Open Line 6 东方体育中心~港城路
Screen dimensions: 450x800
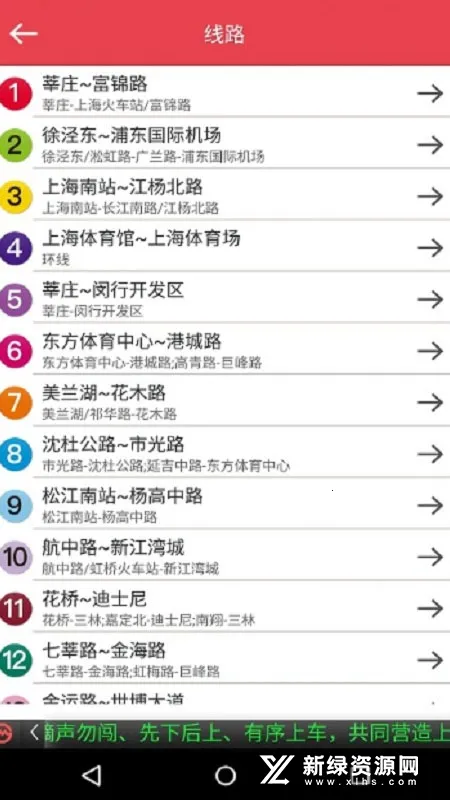(225, 349)
